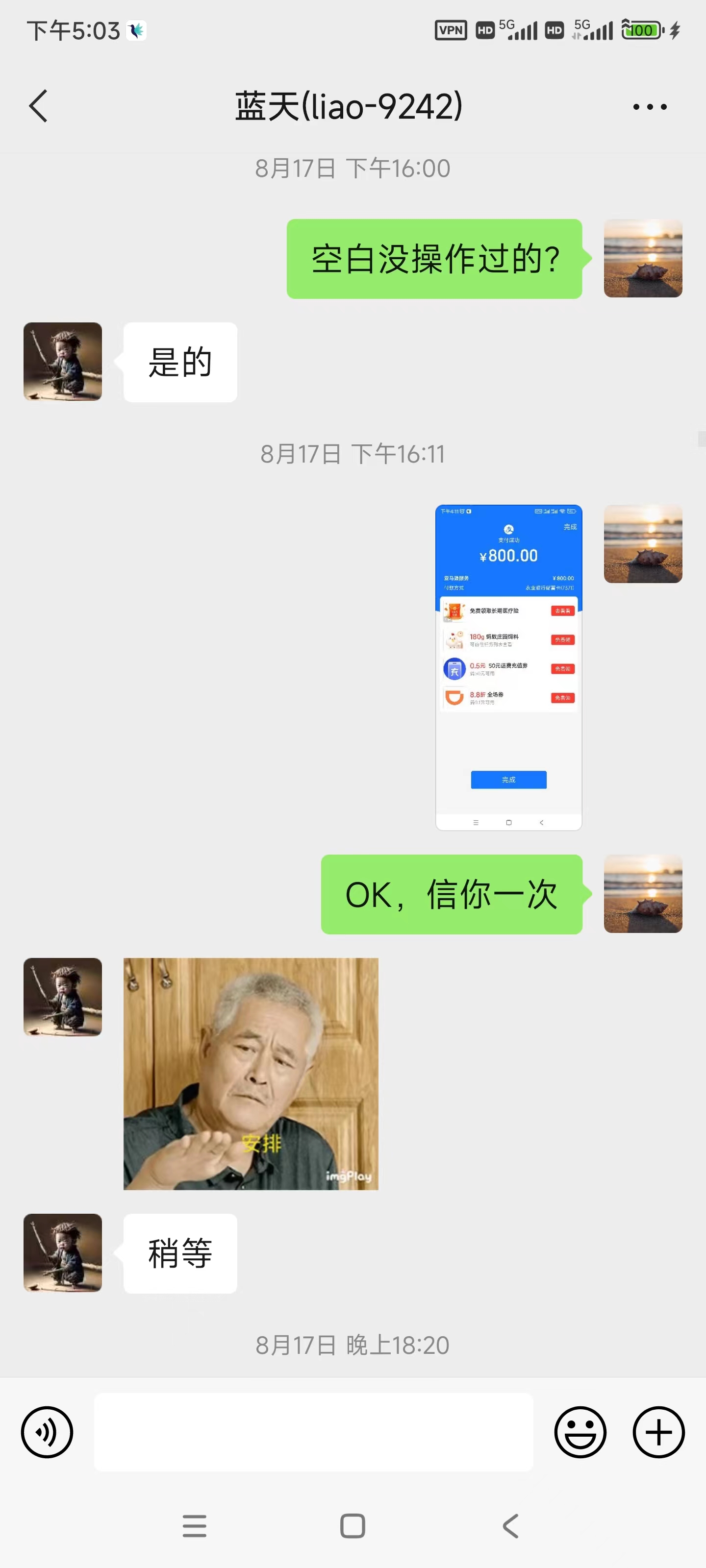This screenshot has width=706, height=1568.
Task: Switch to voice message input
Action: 47,1432
